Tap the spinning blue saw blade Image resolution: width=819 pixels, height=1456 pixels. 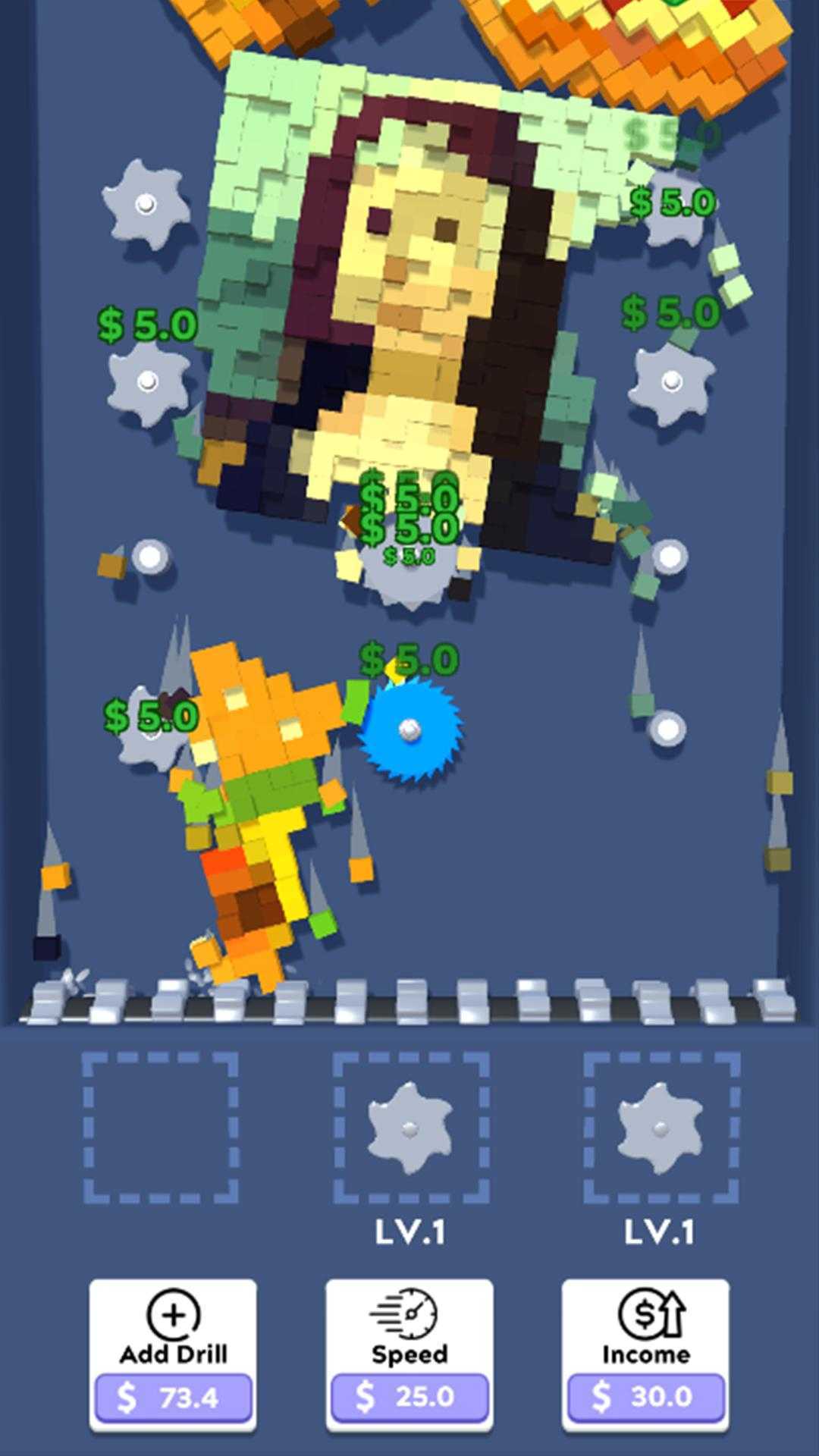point(409,730)
